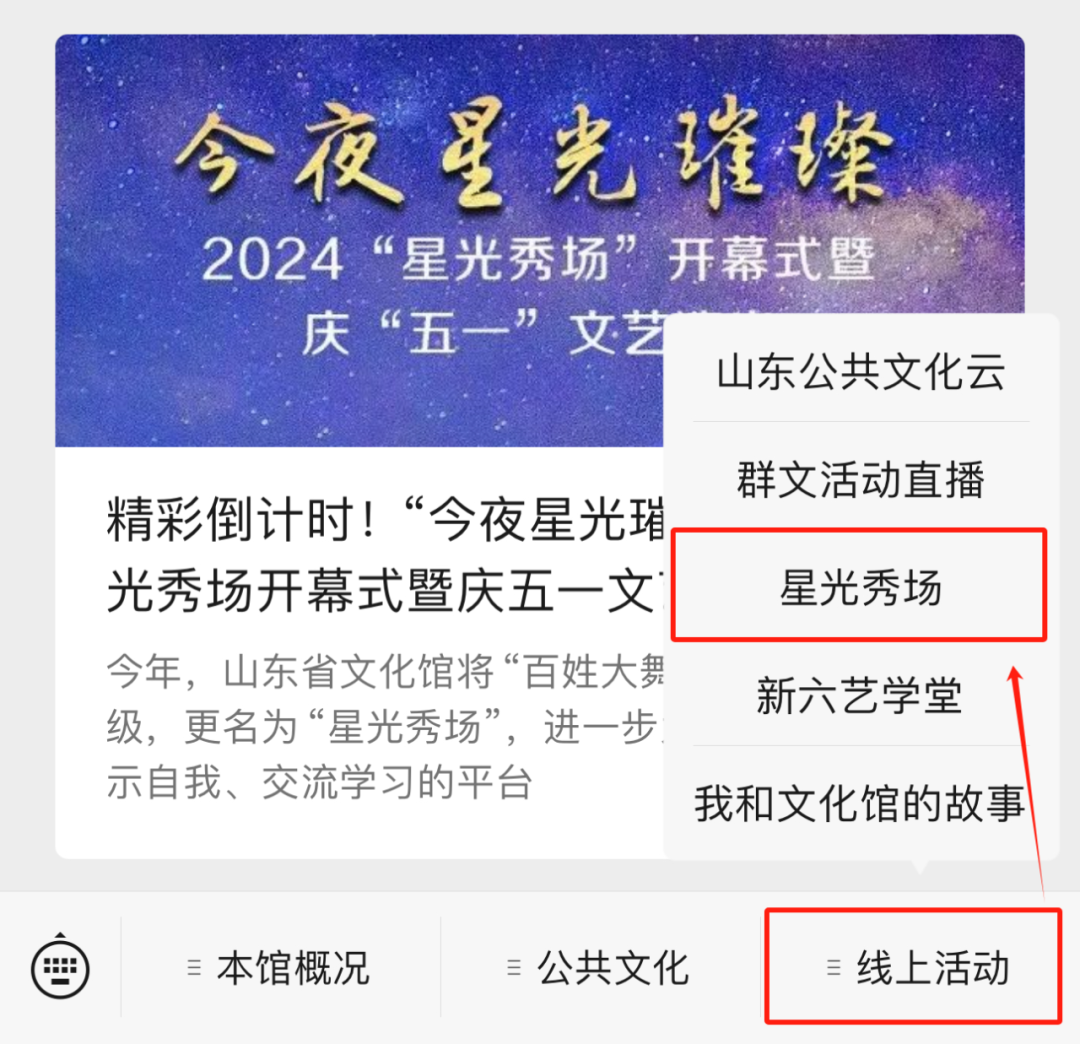The image size is (1080, 1044).
Task: Select 我和文化馆的故事
Action: click(x=861, y=804)
